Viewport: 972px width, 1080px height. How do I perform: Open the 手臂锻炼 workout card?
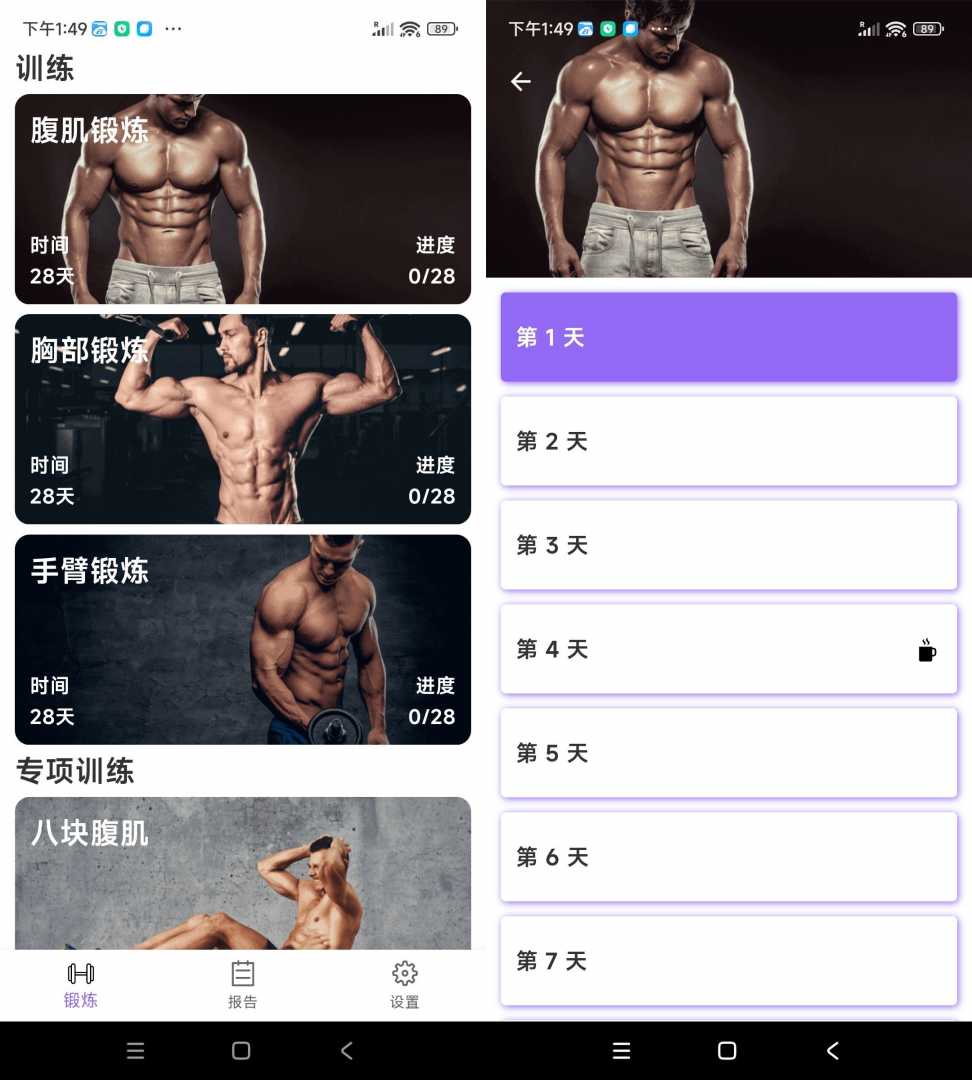(242, 639)
